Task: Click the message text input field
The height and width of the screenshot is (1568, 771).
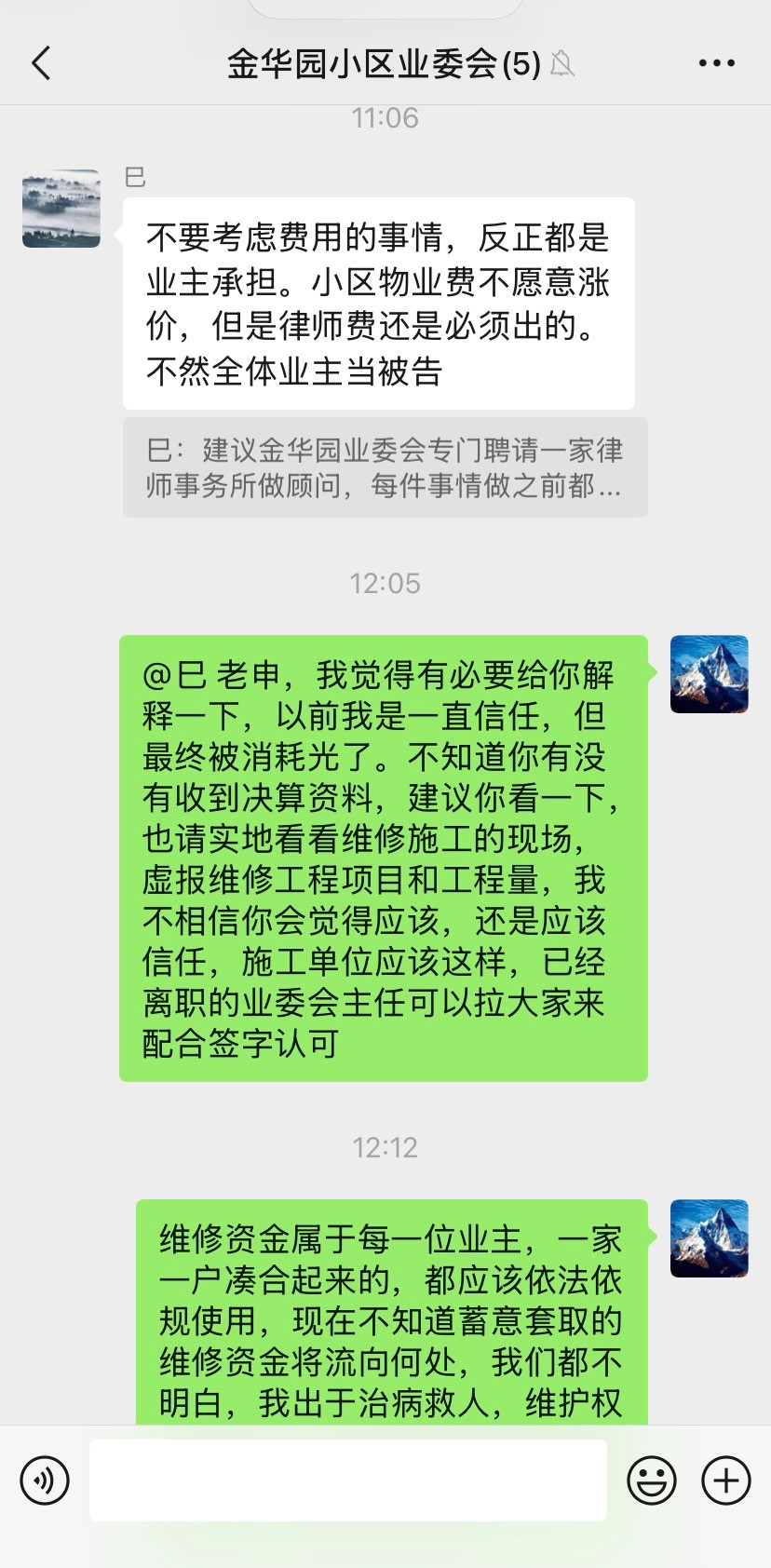Action: coord(347,1480)
